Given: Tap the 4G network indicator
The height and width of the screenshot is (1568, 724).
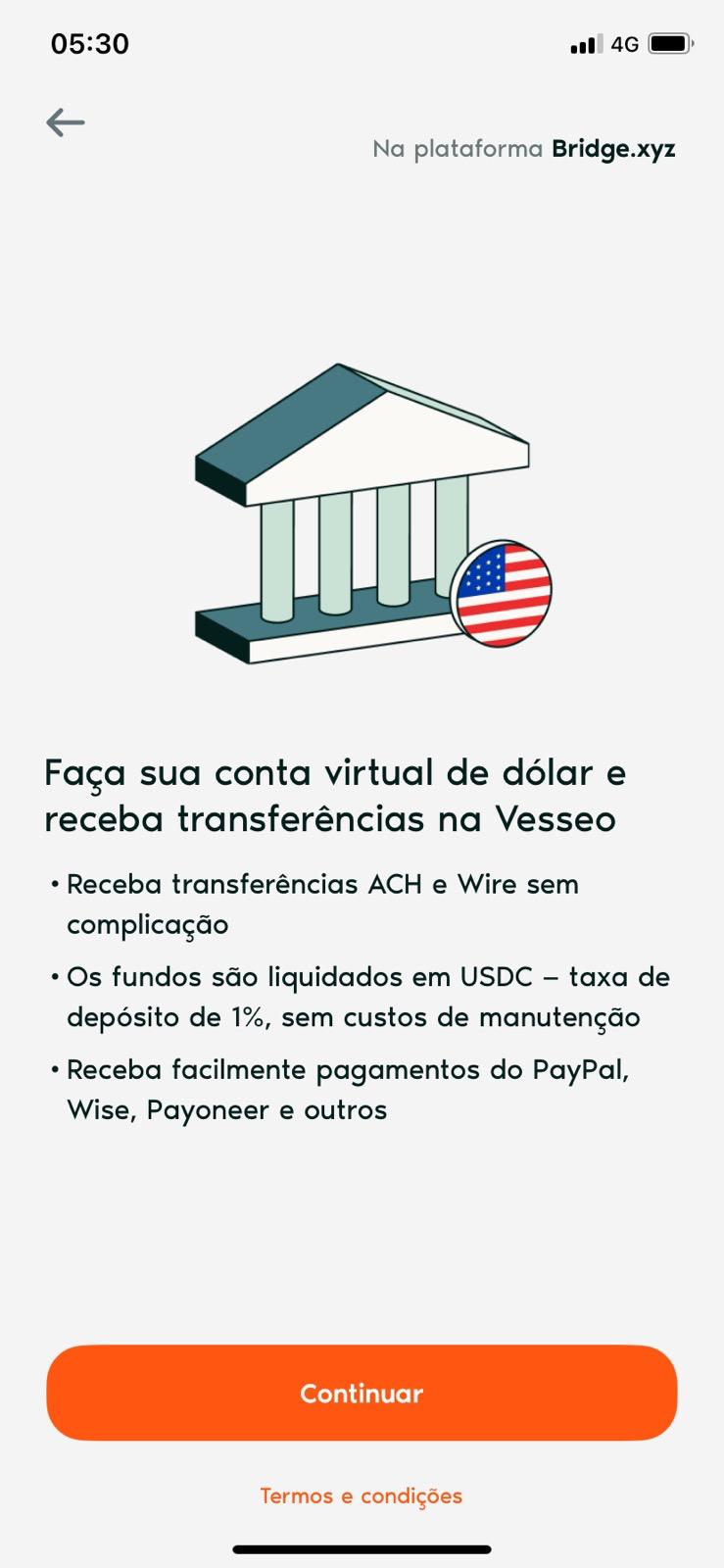Looking at the screenshot, I should pyautogui.click(x=623, y=44).
